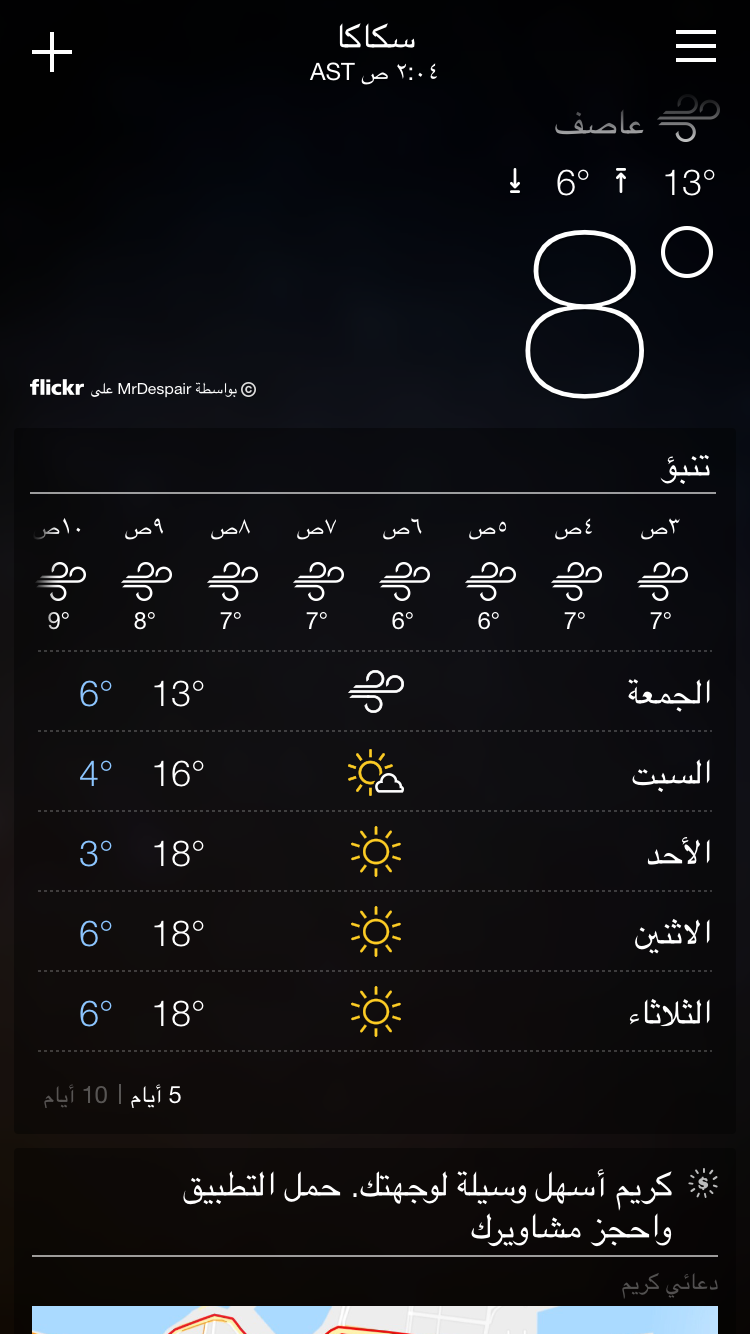The image size is (750, 1334).
Task: Add a new city with the plus icon
Action: point(52,52)
